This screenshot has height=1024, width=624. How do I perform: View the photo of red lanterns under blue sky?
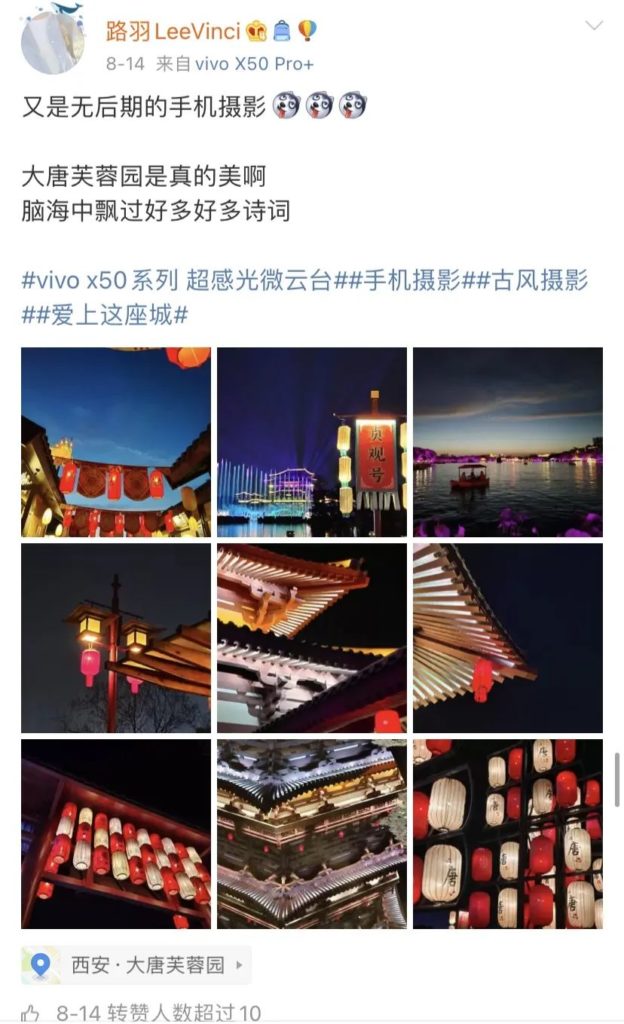pyautogui.click(x=116, y=442)
